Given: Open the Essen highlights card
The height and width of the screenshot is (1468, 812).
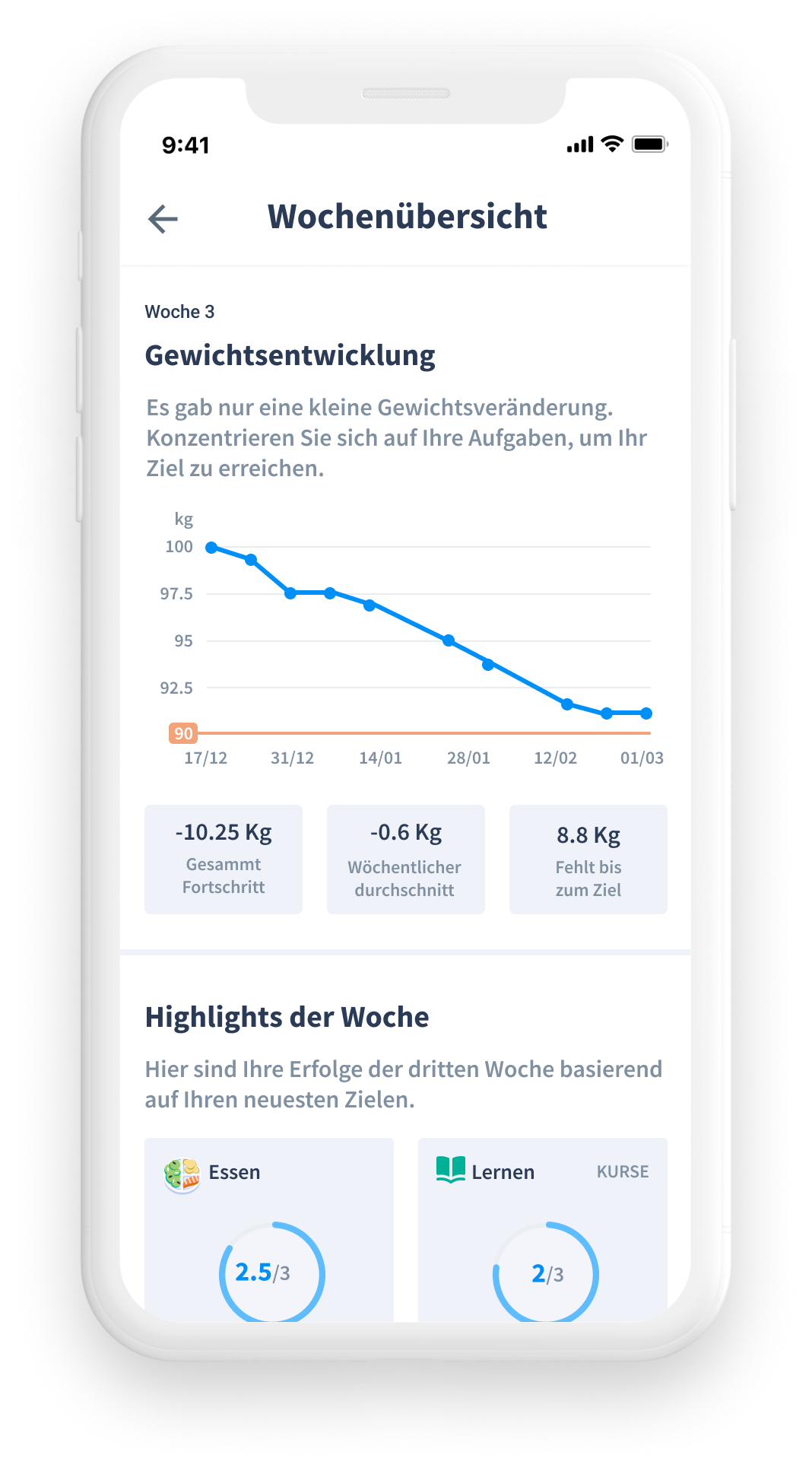Looking at the screenshot, I should pyautogui.click(x=269, y=1230).
